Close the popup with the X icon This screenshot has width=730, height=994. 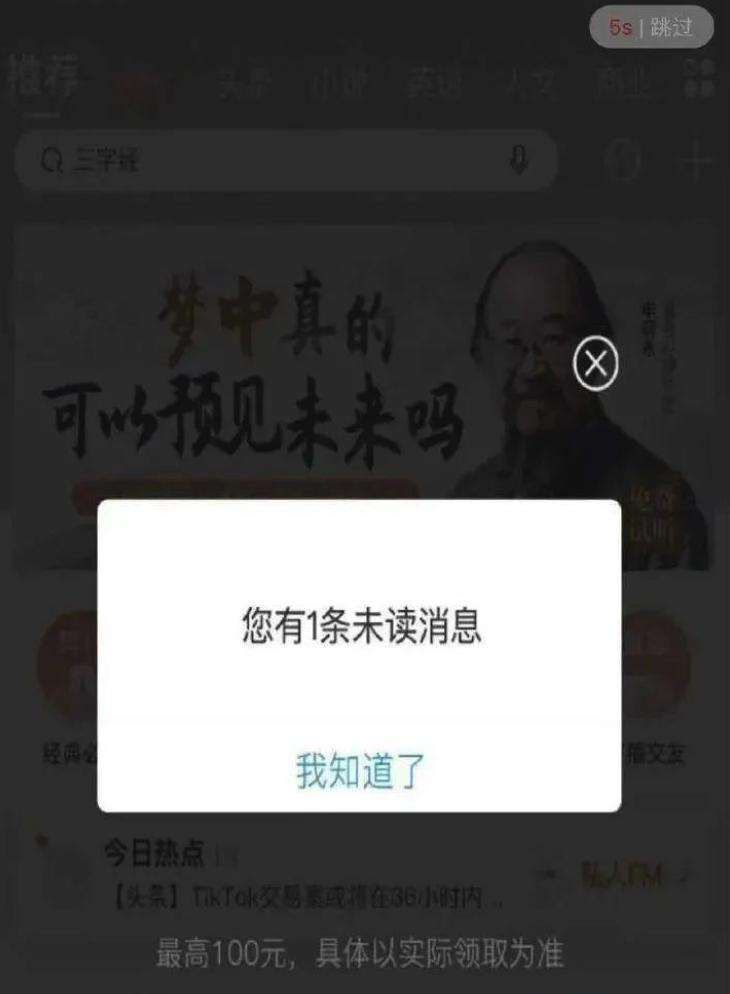point(595,365)
